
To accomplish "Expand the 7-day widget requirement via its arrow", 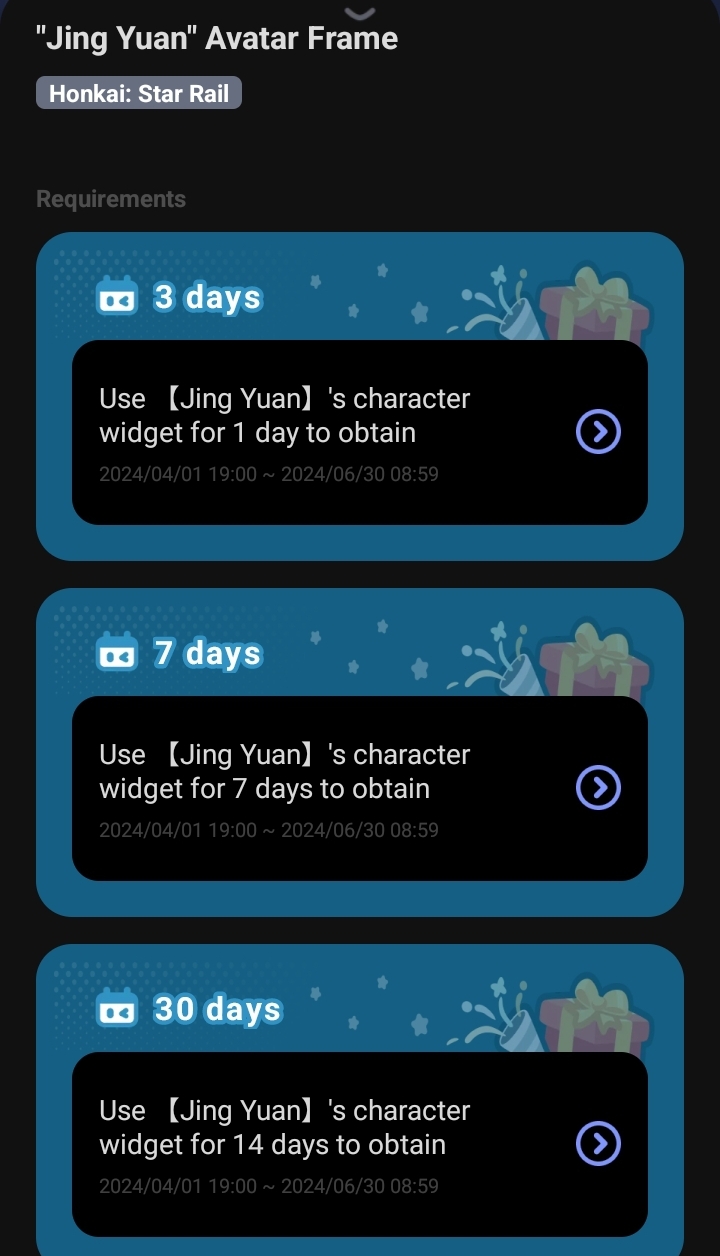I will [597, 787].
